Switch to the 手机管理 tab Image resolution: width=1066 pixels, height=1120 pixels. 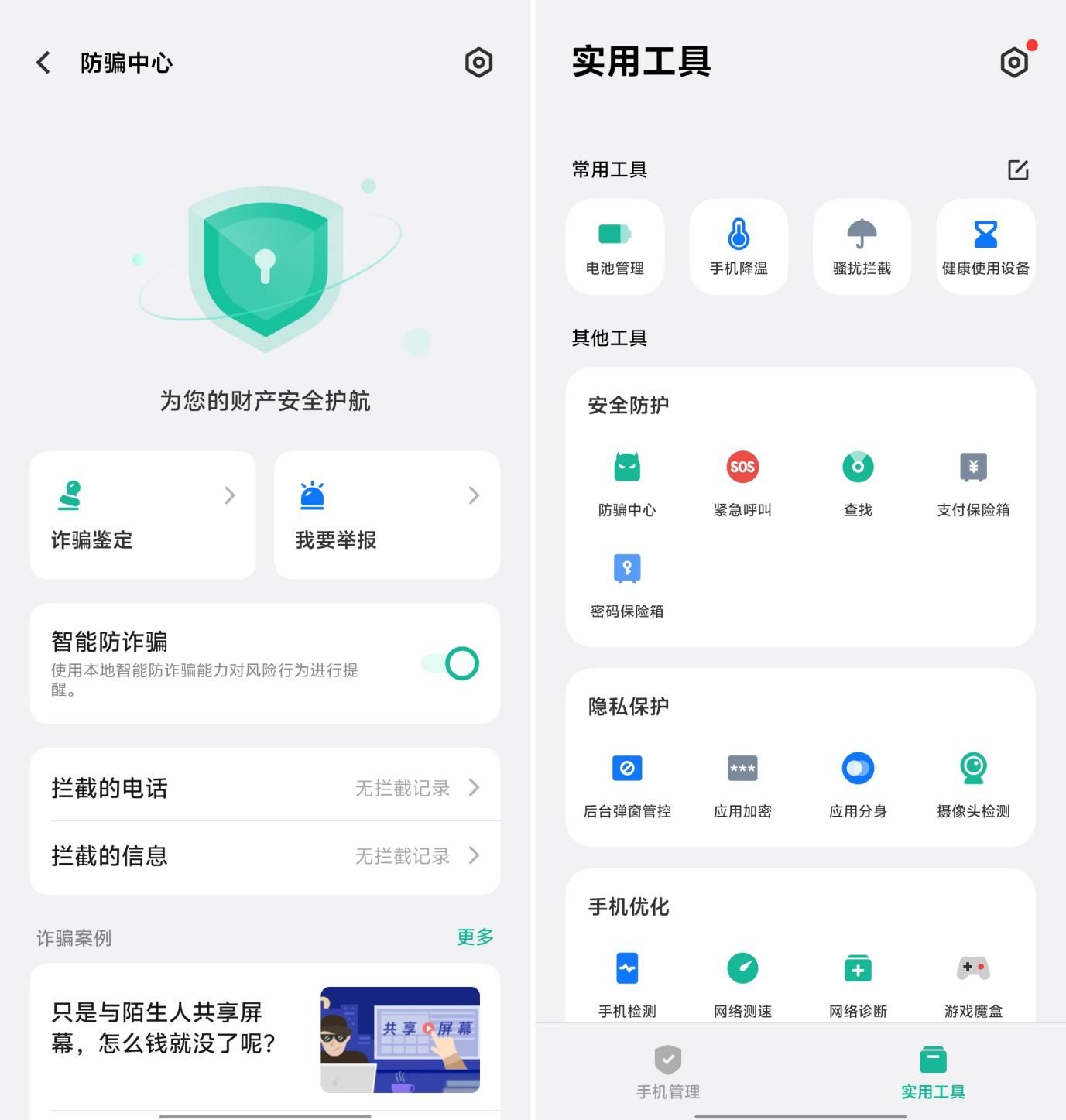pyautogui.click(x=667, y=1072)
